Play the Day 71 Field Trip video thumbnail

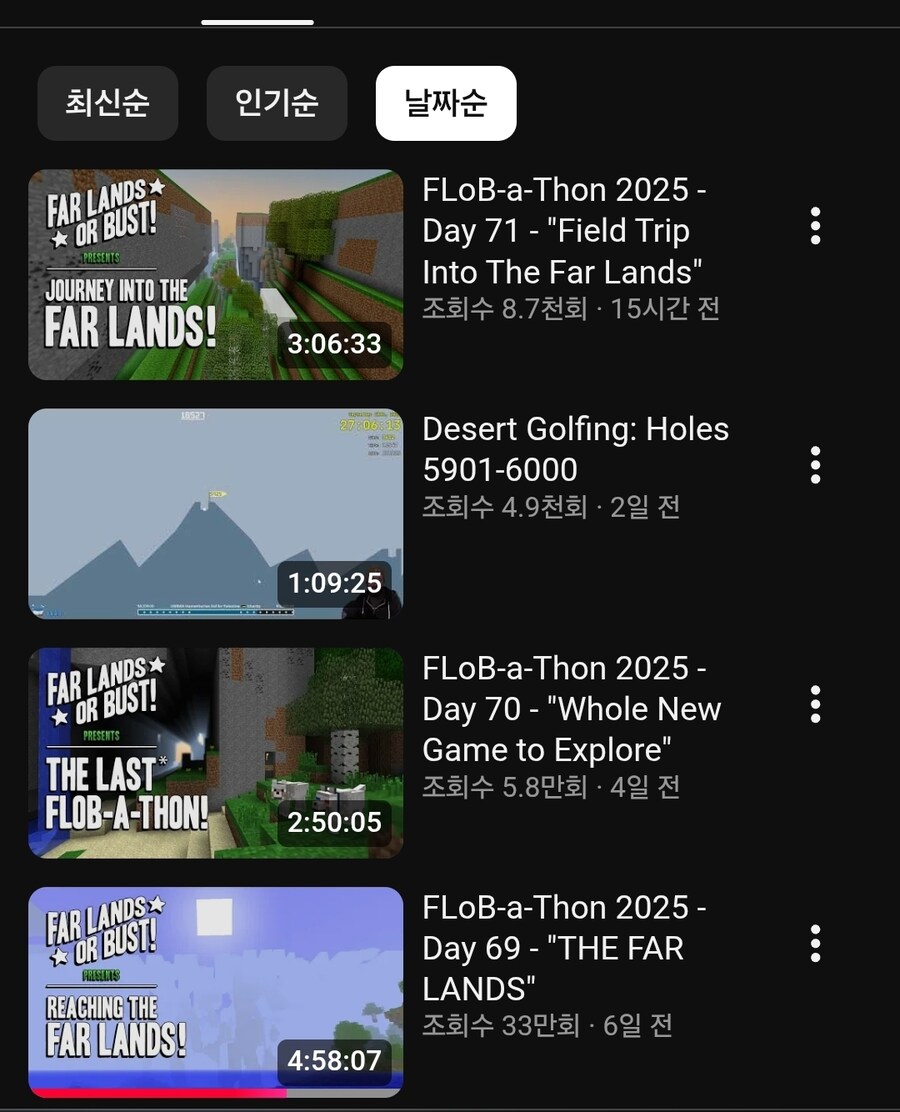[x=216, y=275]
